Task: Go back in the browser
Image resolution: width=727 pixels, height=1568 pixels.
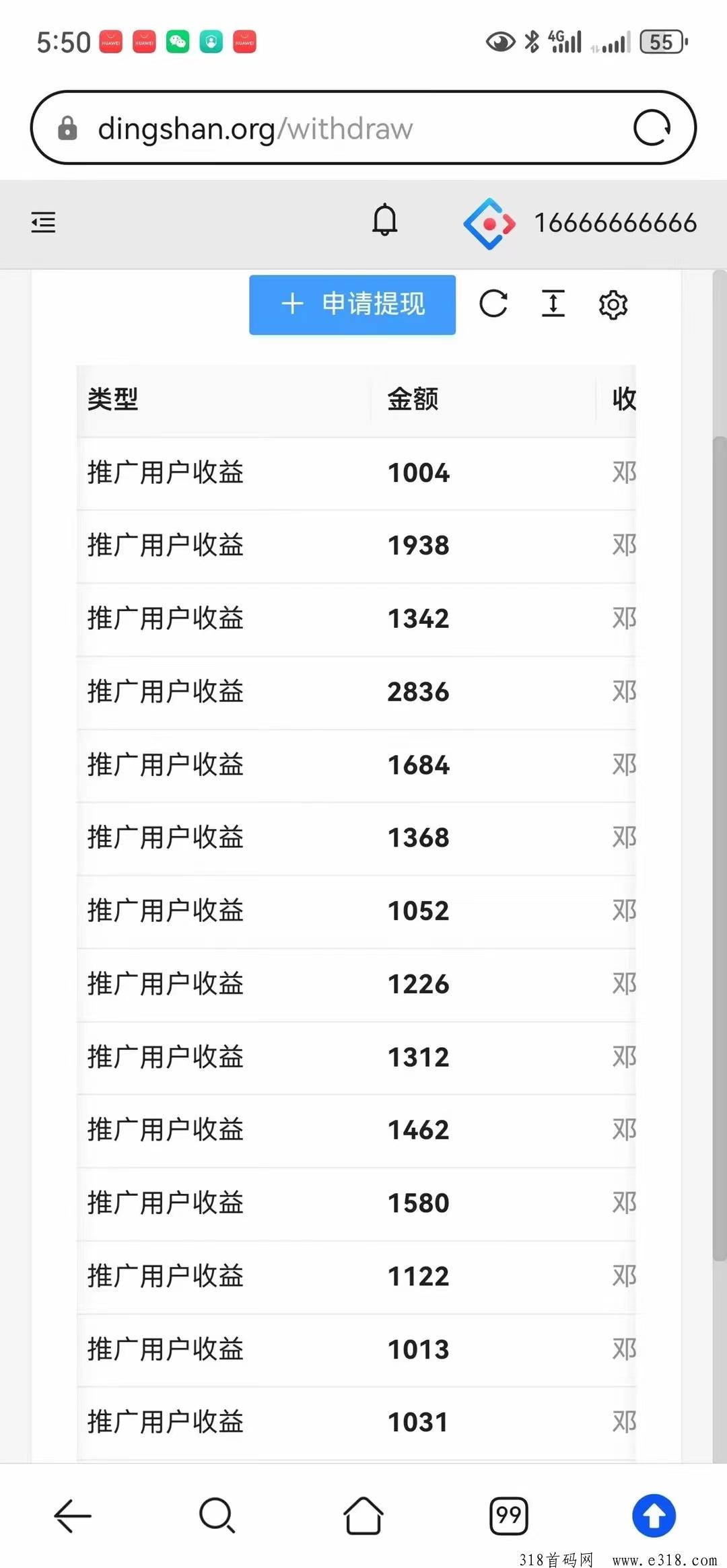Action: [73, 1516]
